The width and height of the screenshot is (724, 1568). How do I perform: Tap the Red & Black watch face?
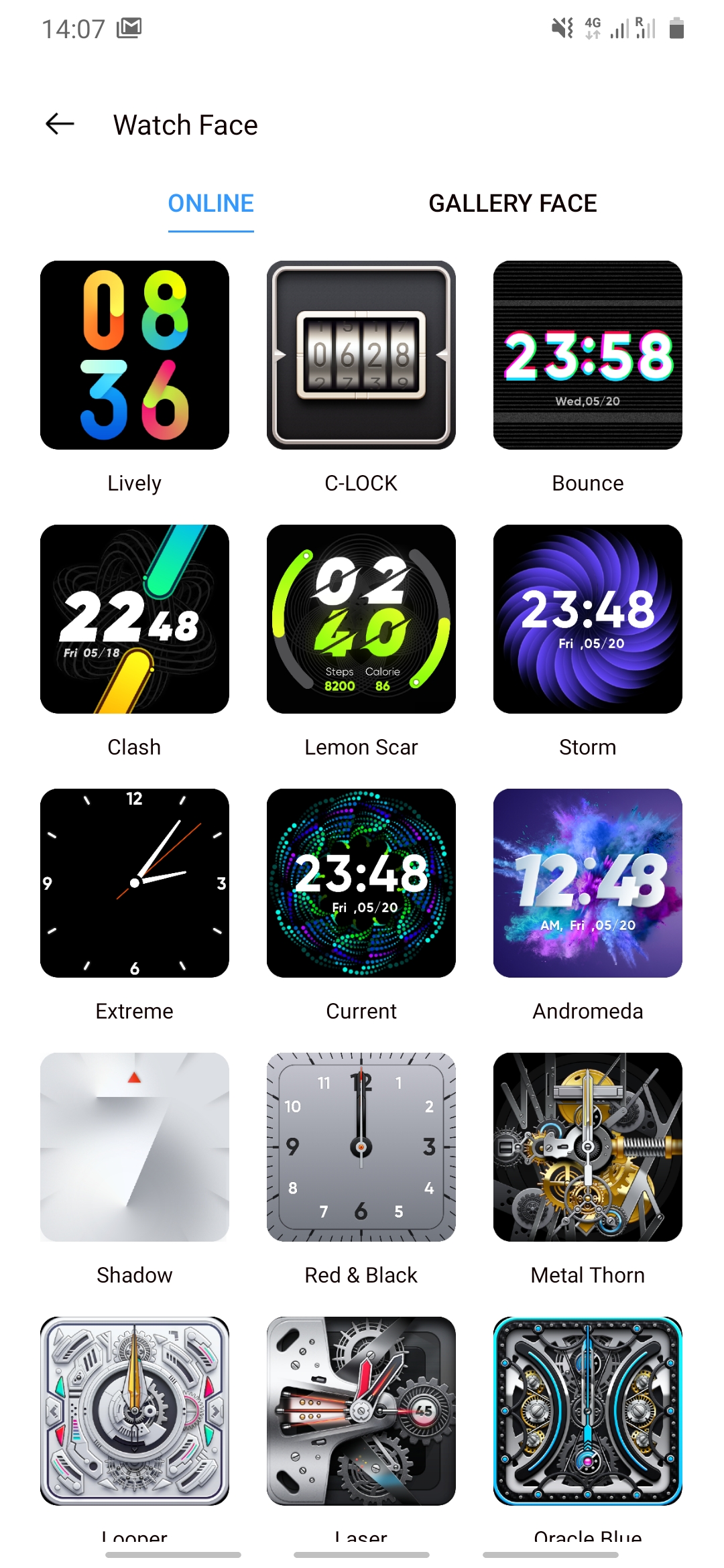(x=361, y=1147)
